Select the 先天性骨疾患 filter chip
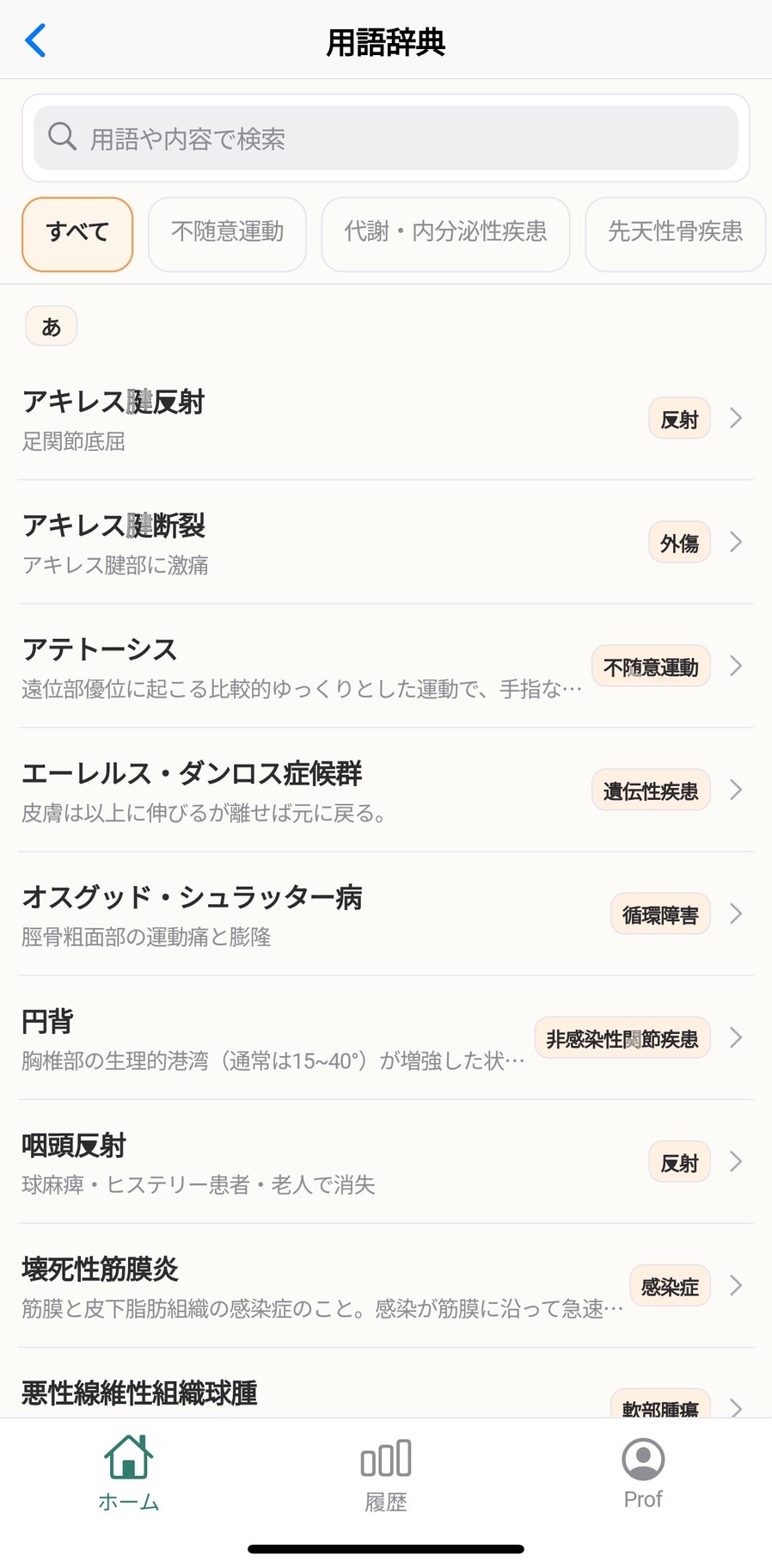772x1568 pixels. pos(675,234)
